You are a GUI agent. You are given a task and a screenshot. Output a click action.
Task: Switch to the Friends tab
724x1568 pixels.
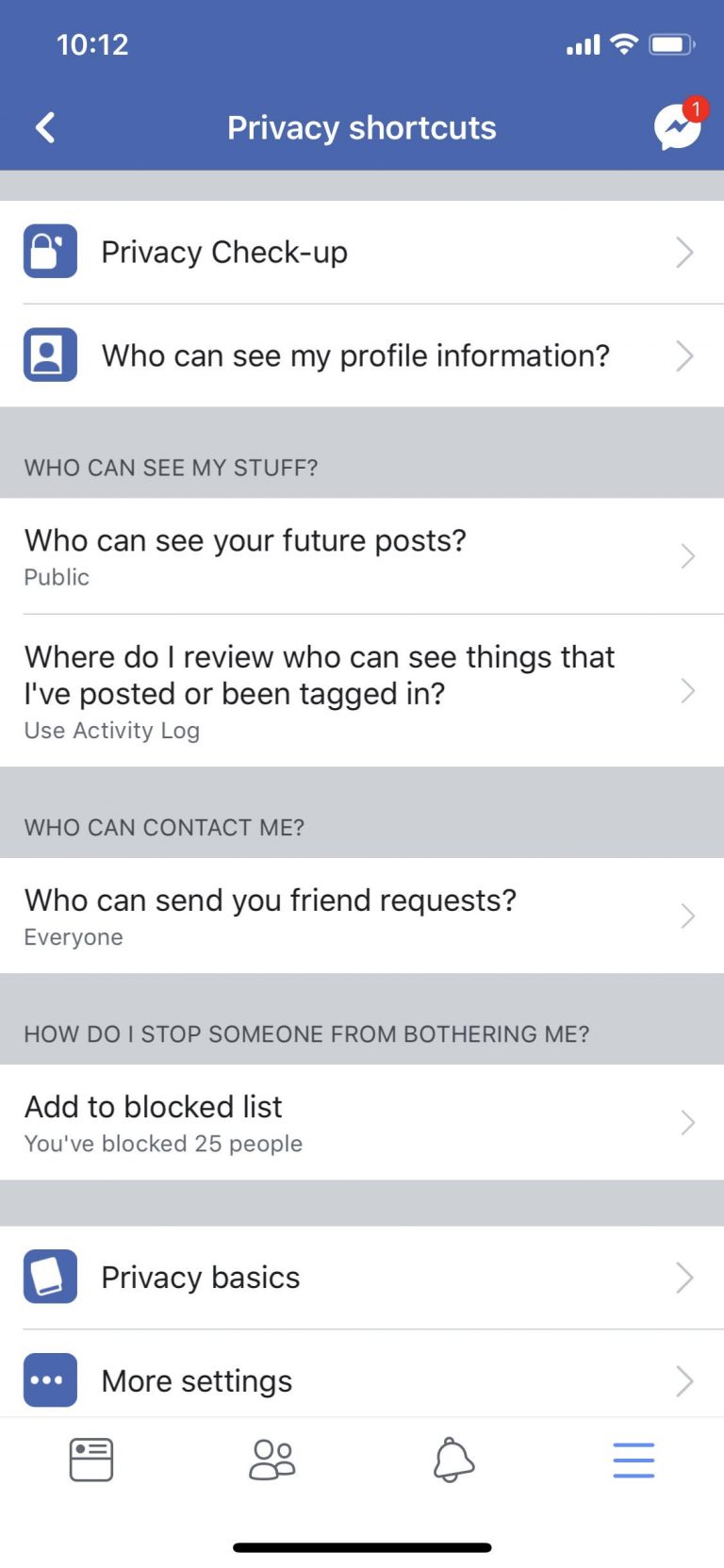pyautogui.click(x=272, y=1460)
